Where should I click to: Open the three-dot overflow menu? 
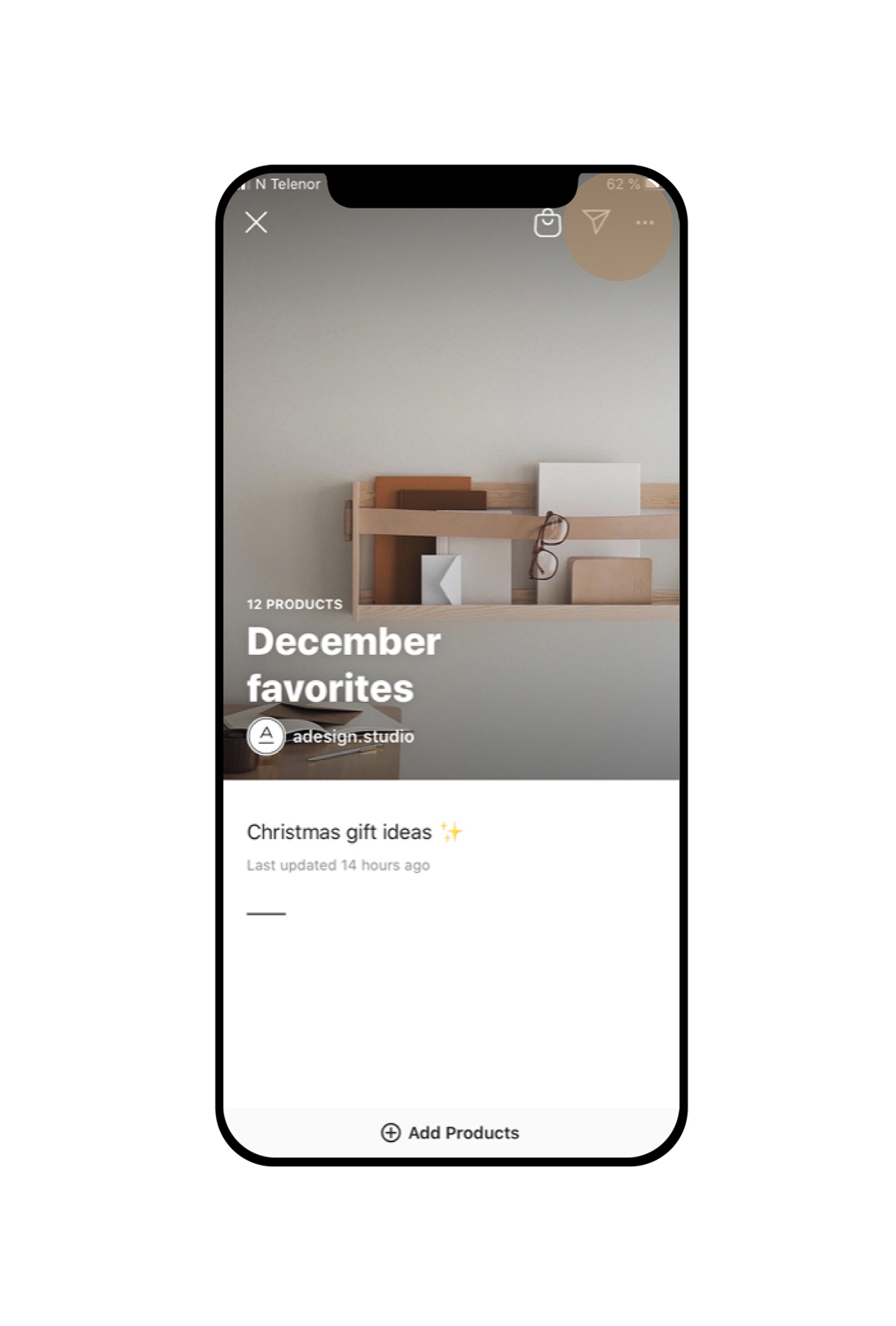pos(644,222)
